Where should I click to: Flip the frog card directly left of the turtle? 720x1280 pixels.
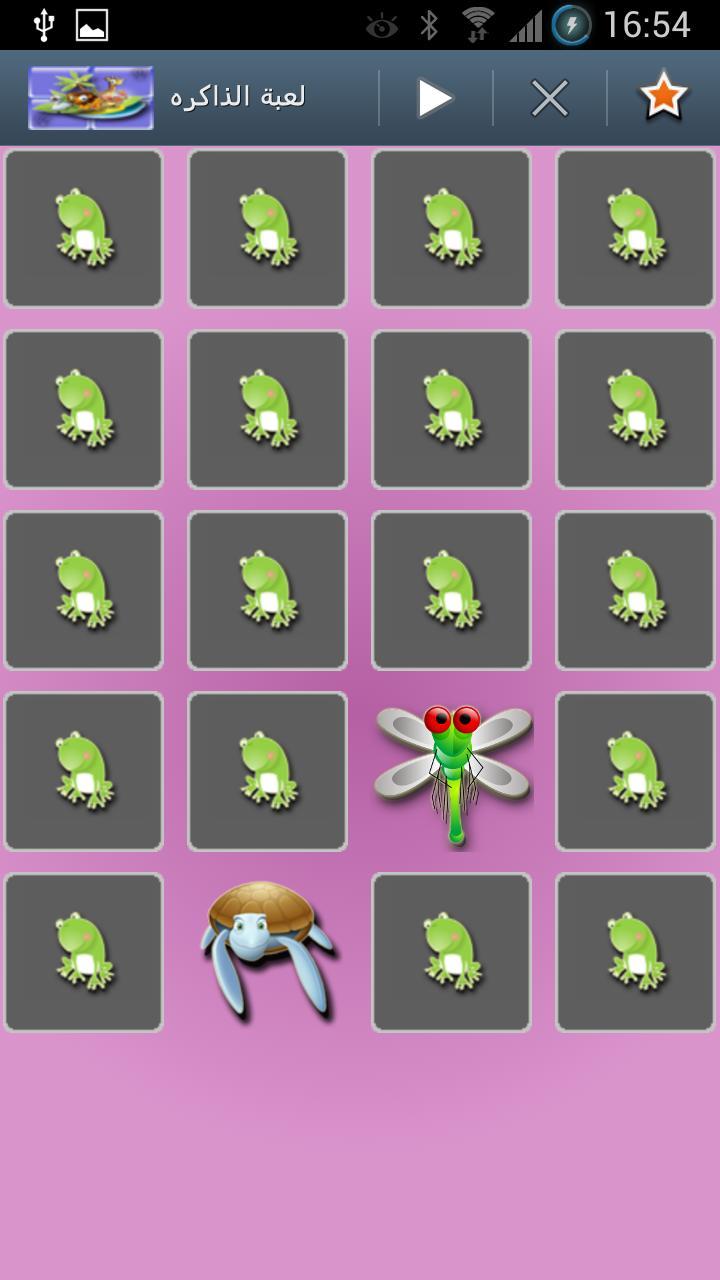[84, 952]
